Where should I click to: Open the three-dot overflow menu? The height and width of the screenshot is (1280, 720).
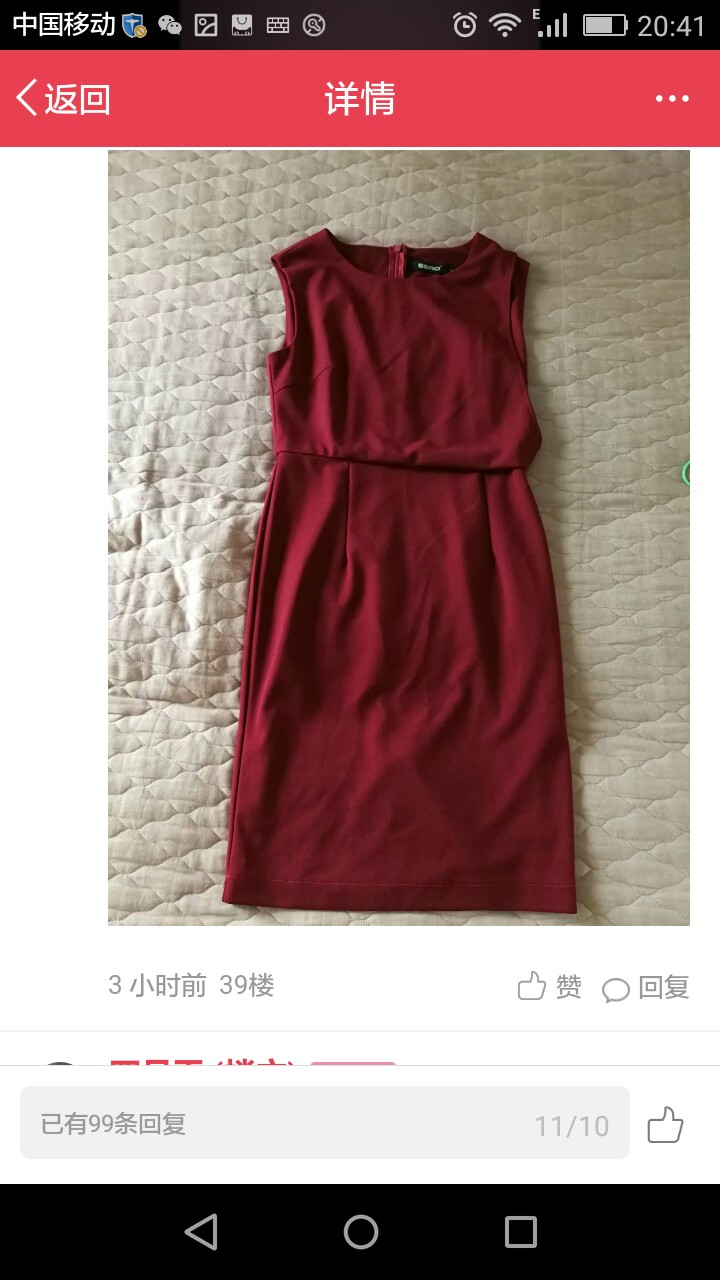(x=672, y=98)
